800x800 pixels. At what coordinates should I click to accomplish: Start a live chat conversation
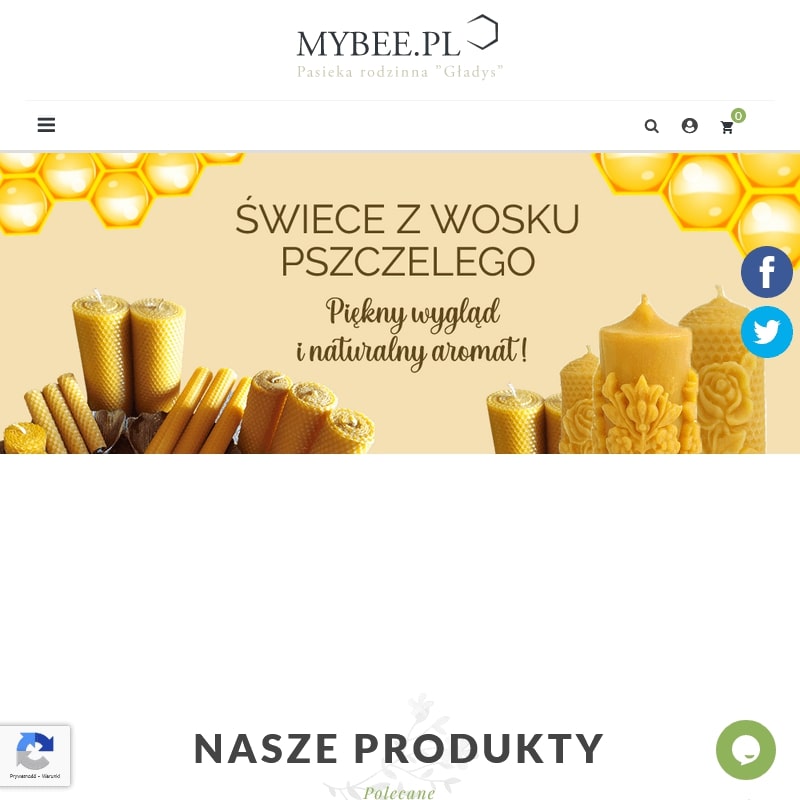[746, 750]
